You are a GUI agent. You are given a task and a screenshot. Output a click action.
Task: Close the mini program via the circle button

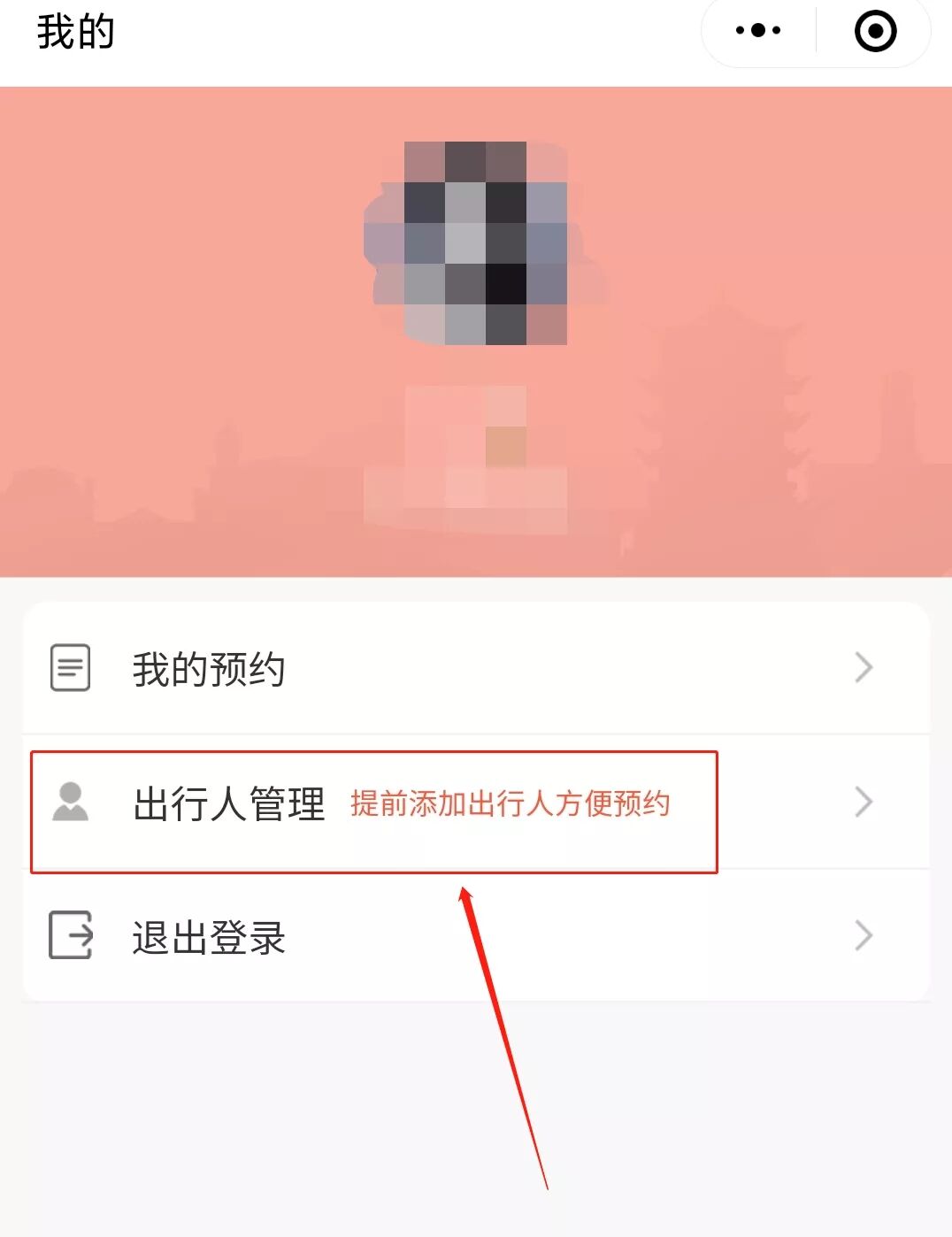(x=875, y=32)
